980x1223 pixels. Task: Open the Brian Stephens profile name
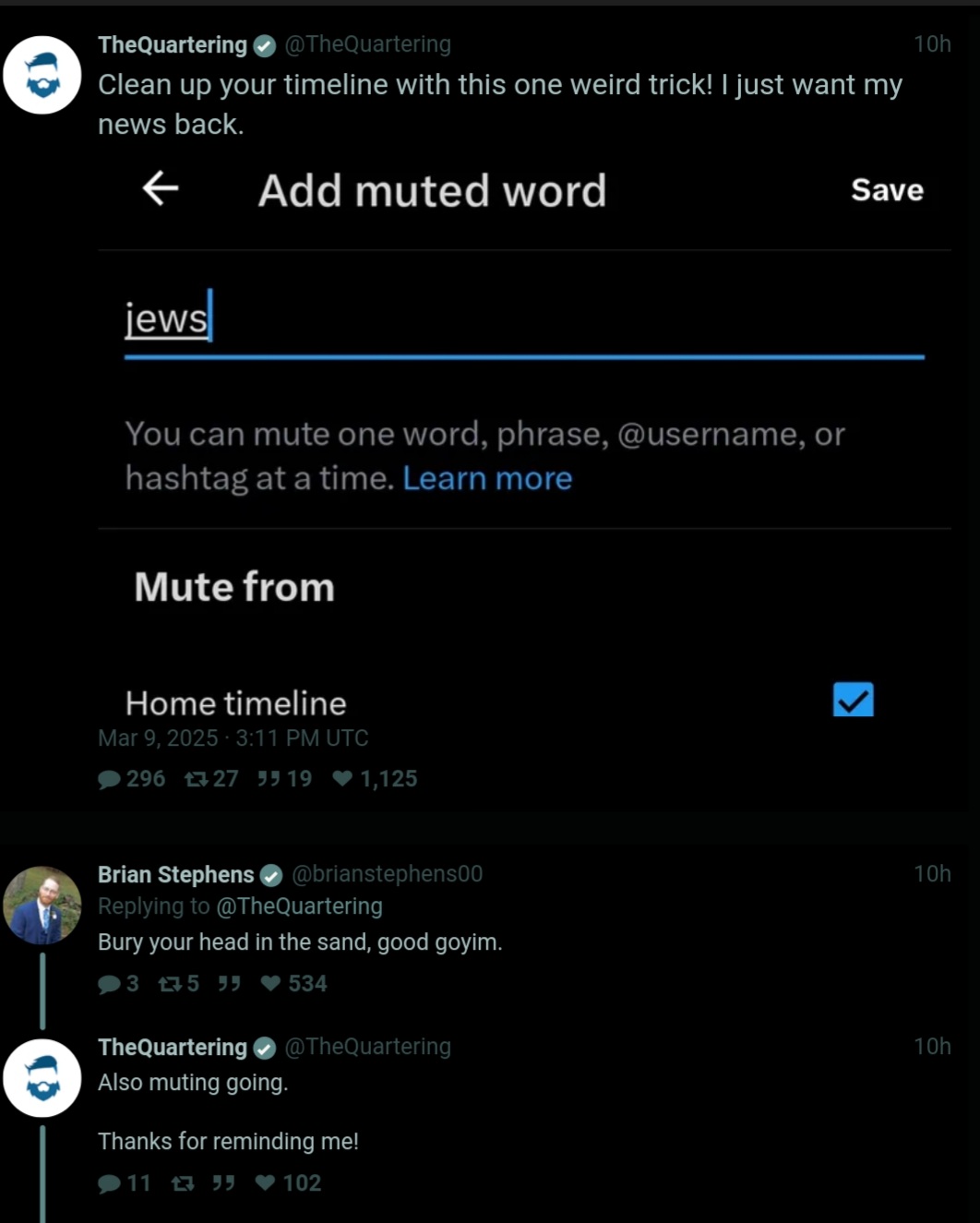tap(175, 874)
